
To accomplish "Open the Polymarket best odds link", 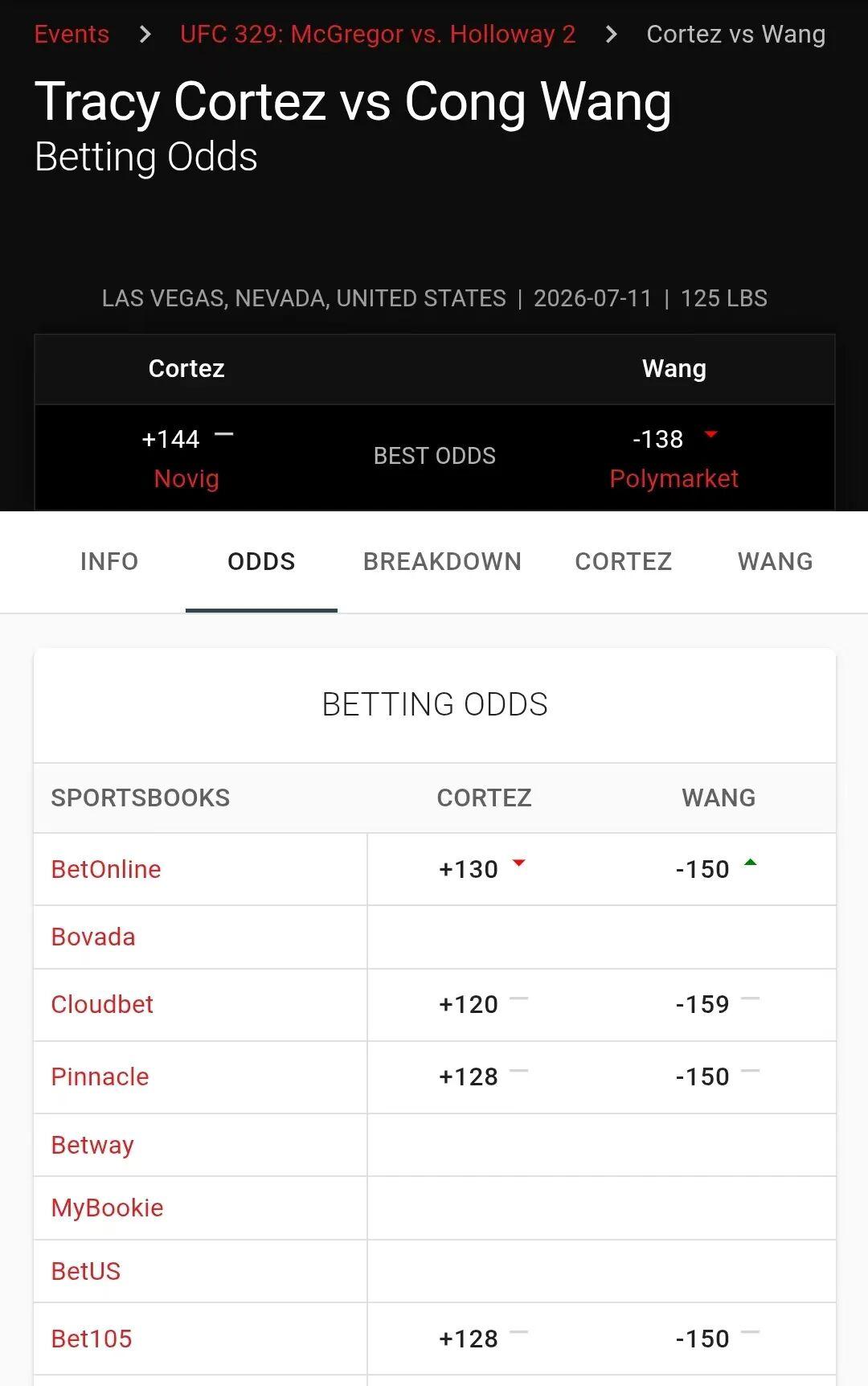I will (674, 478).
